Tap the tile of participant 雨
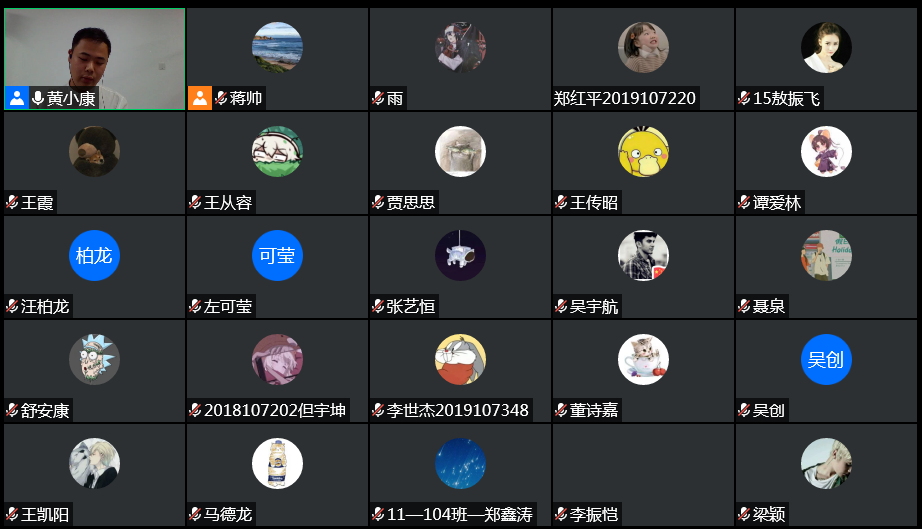This screenshot has width=922, height=529. point(460,58)
